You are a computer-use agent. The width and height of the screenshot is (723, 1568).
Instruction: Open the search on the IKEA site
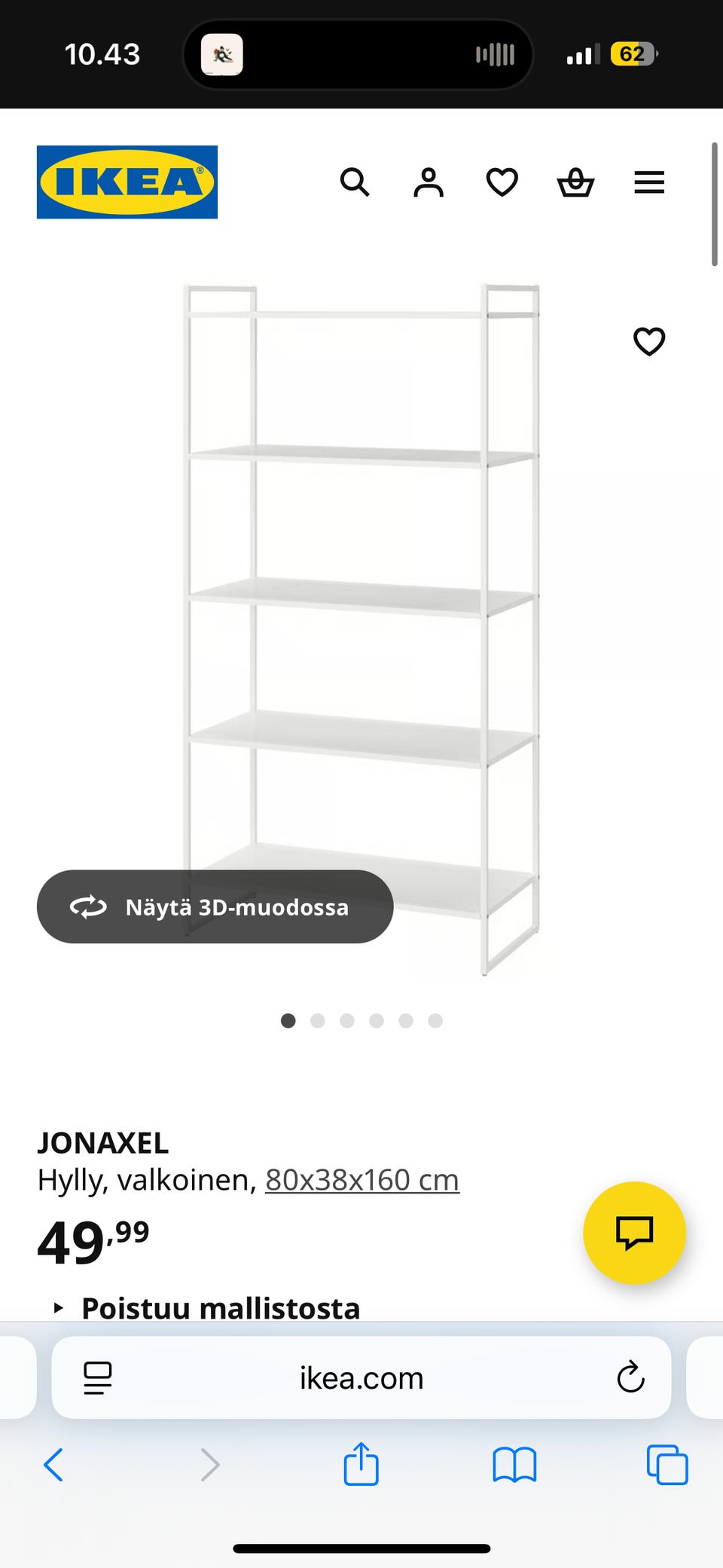click(354, 183)
